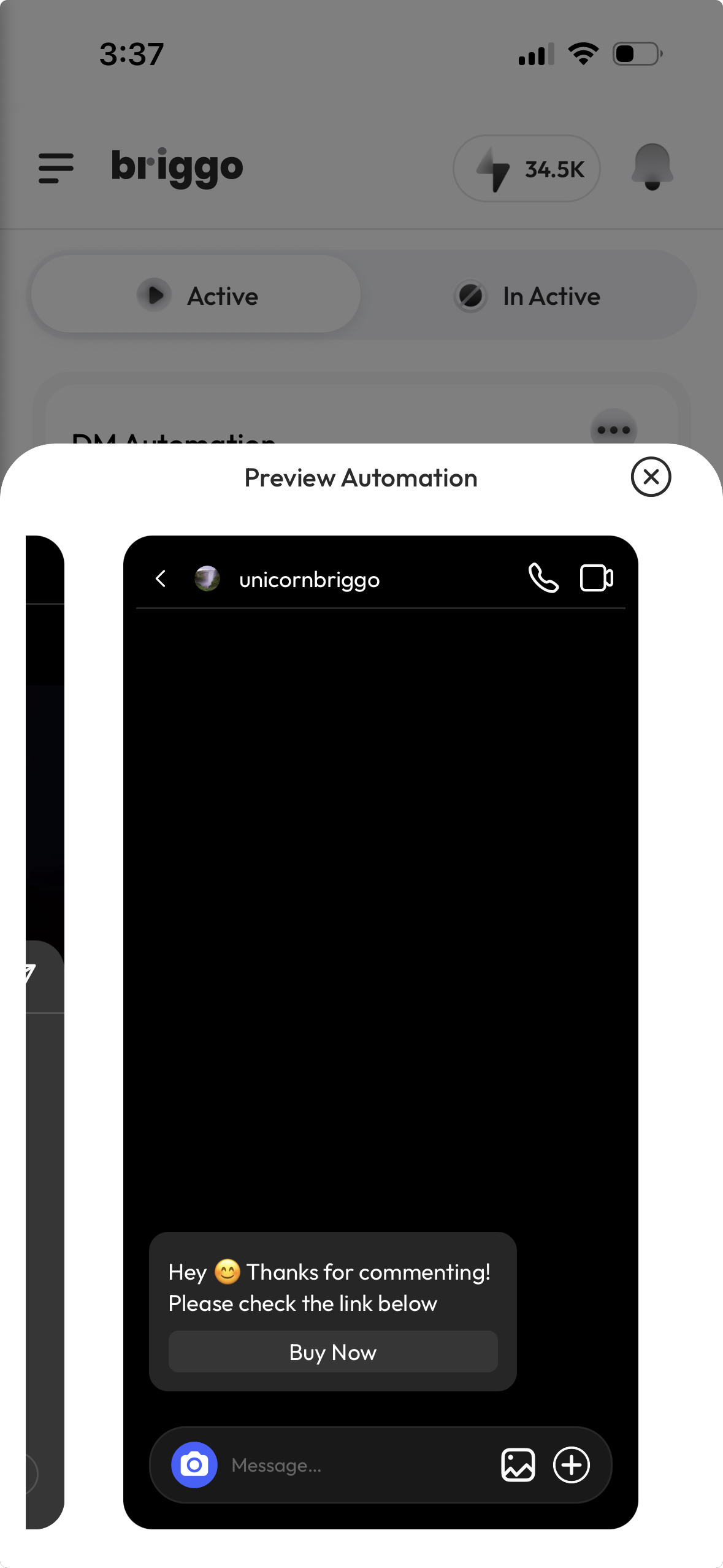This screenshot has width=723, height=1568.
Task: Open the camera in the message bar
Action: 194,1465
